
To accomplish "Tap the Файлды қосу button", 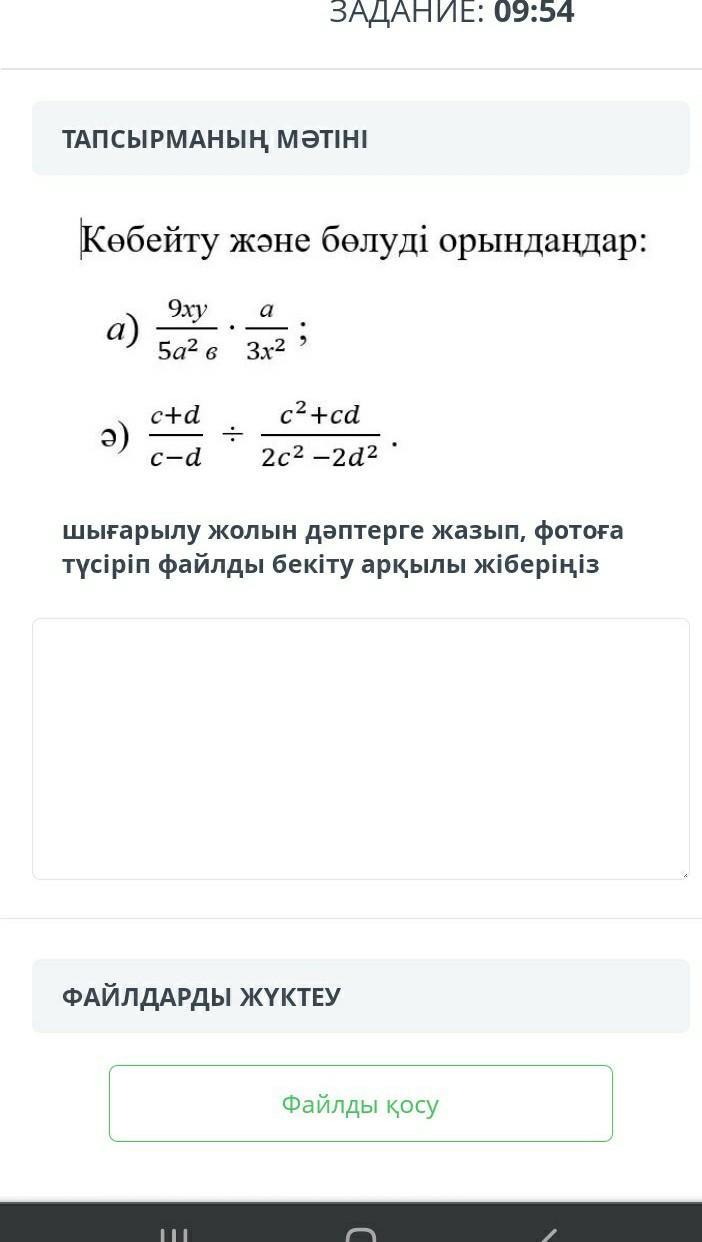I will point(361,1103).
